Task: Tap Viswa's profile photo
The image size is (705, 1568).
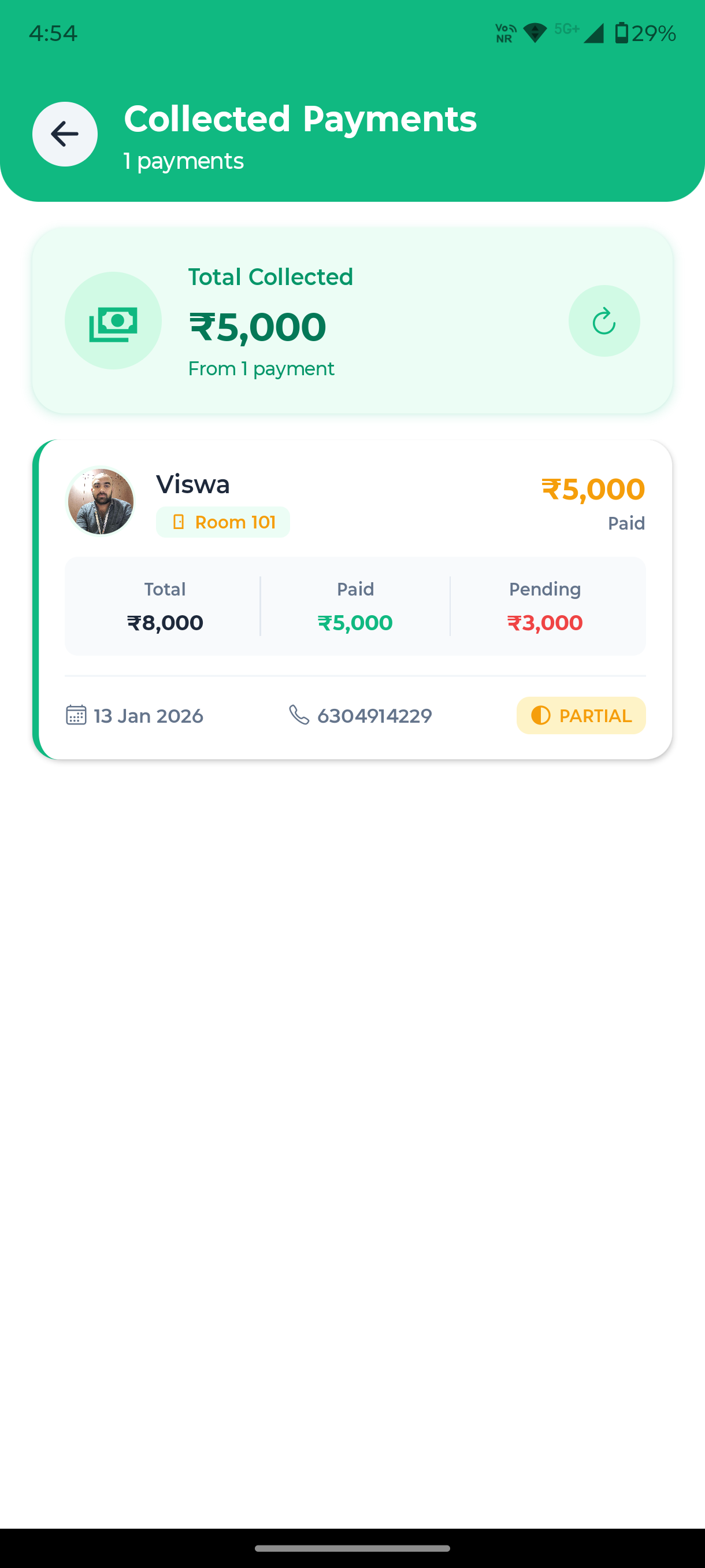Action: (x=102, y=500)
